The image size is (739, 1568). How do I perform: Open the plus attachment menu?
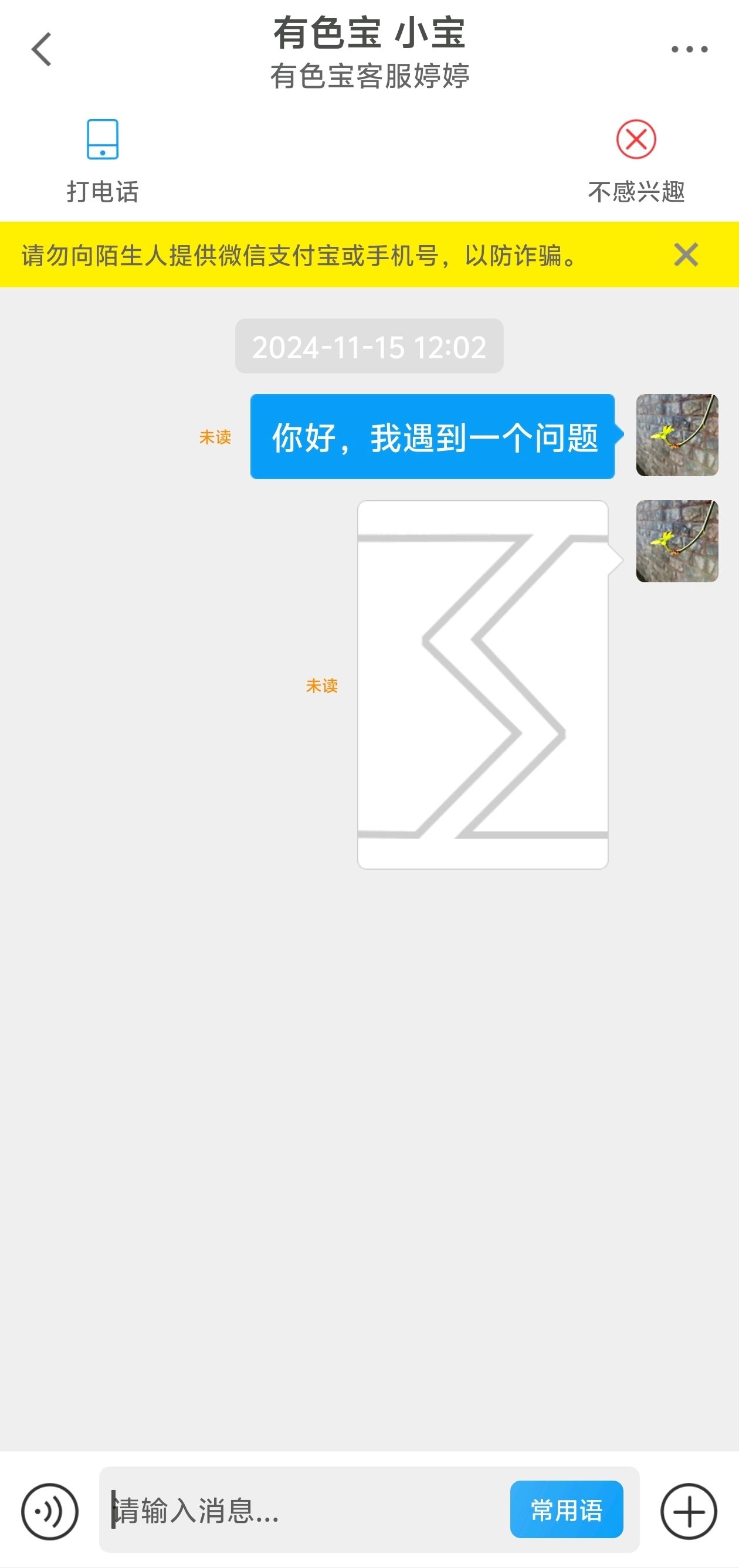point(689,1511)
